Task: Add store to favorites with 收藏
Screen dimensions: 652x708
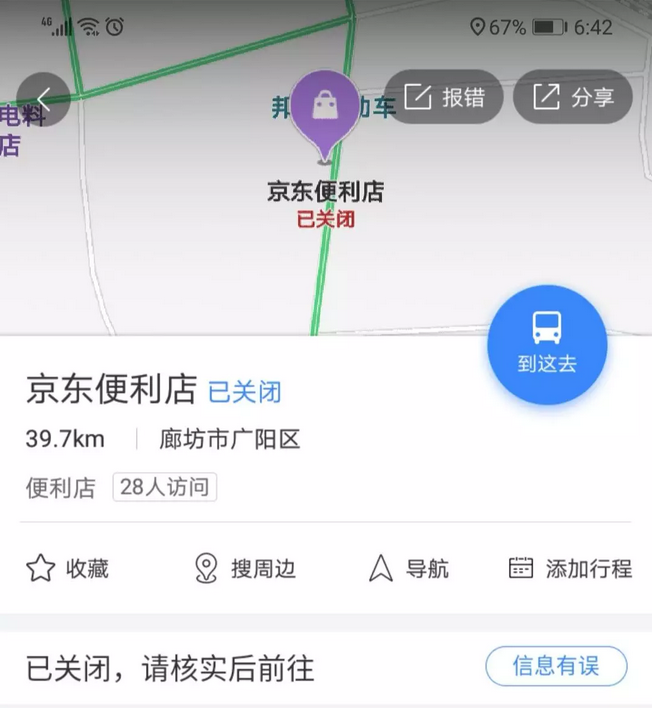Action: click(67, 569)
